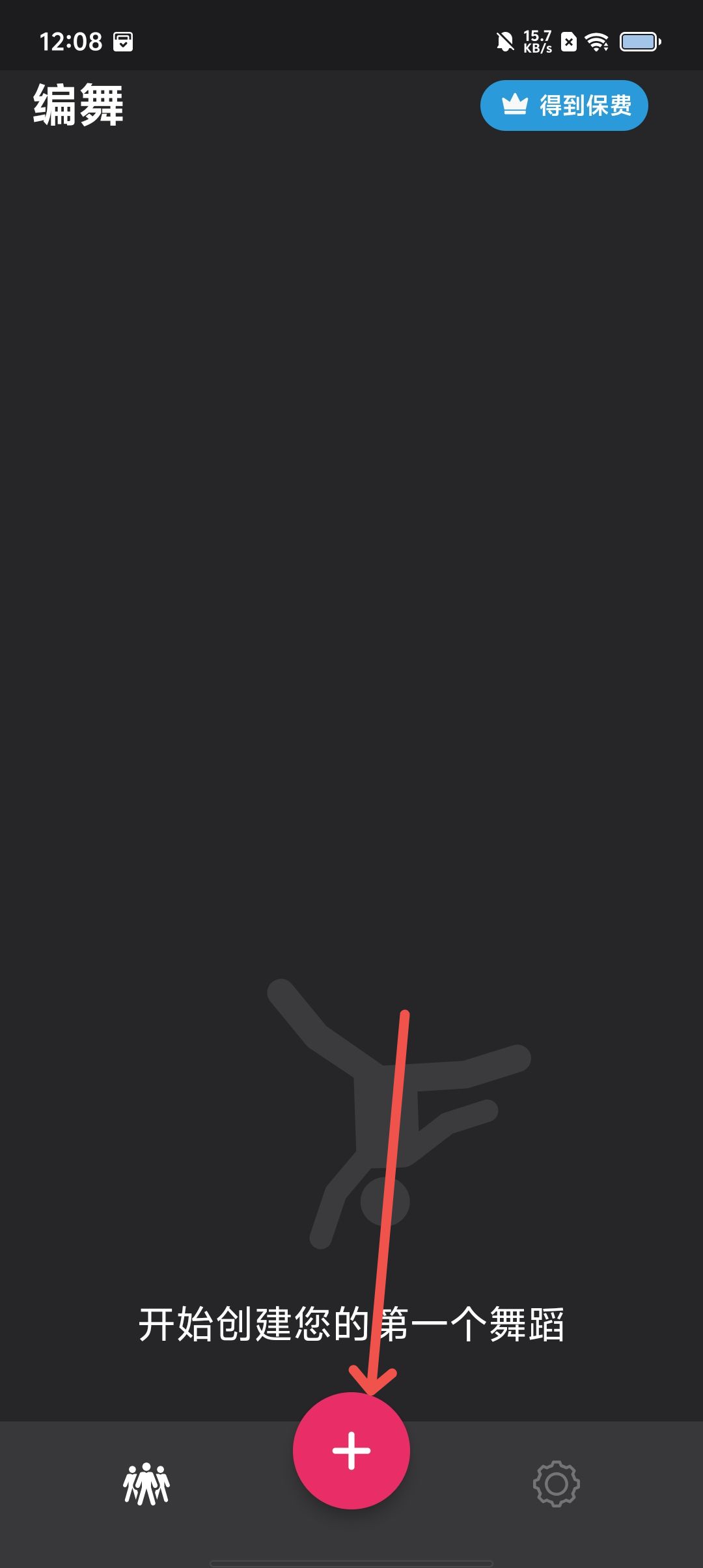The height and width of the screenshot is (1568, 703).
Task: Tap the 得到保费 premium button
Action: coord(564,105)
